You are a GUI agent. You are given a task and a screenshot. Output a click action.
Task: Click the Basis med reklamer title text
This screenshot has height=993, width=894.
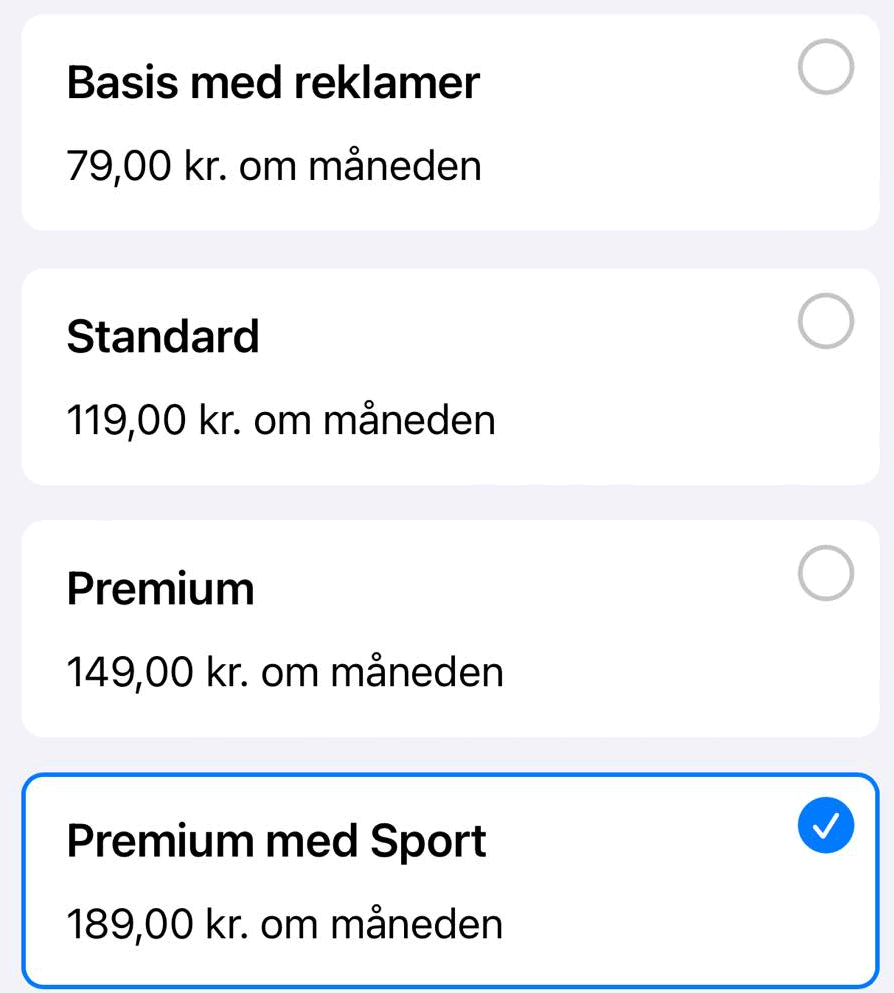(273, 82)
